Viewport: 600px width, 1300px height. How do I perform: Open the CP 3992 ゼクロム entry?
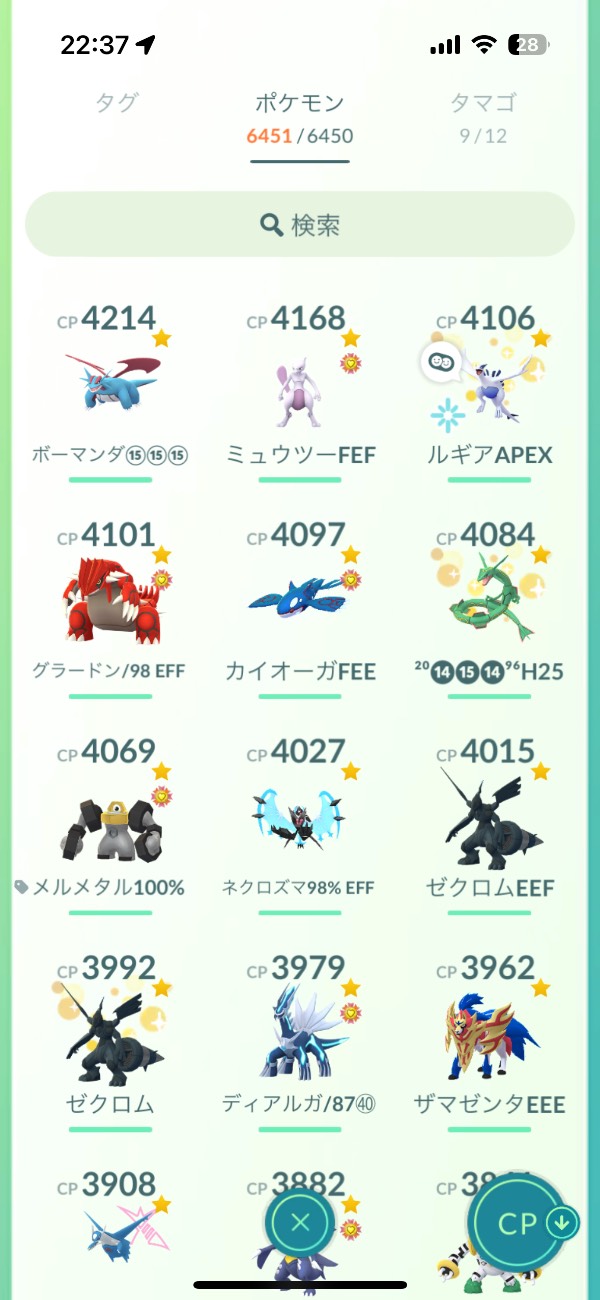[x=110, y=1037]
